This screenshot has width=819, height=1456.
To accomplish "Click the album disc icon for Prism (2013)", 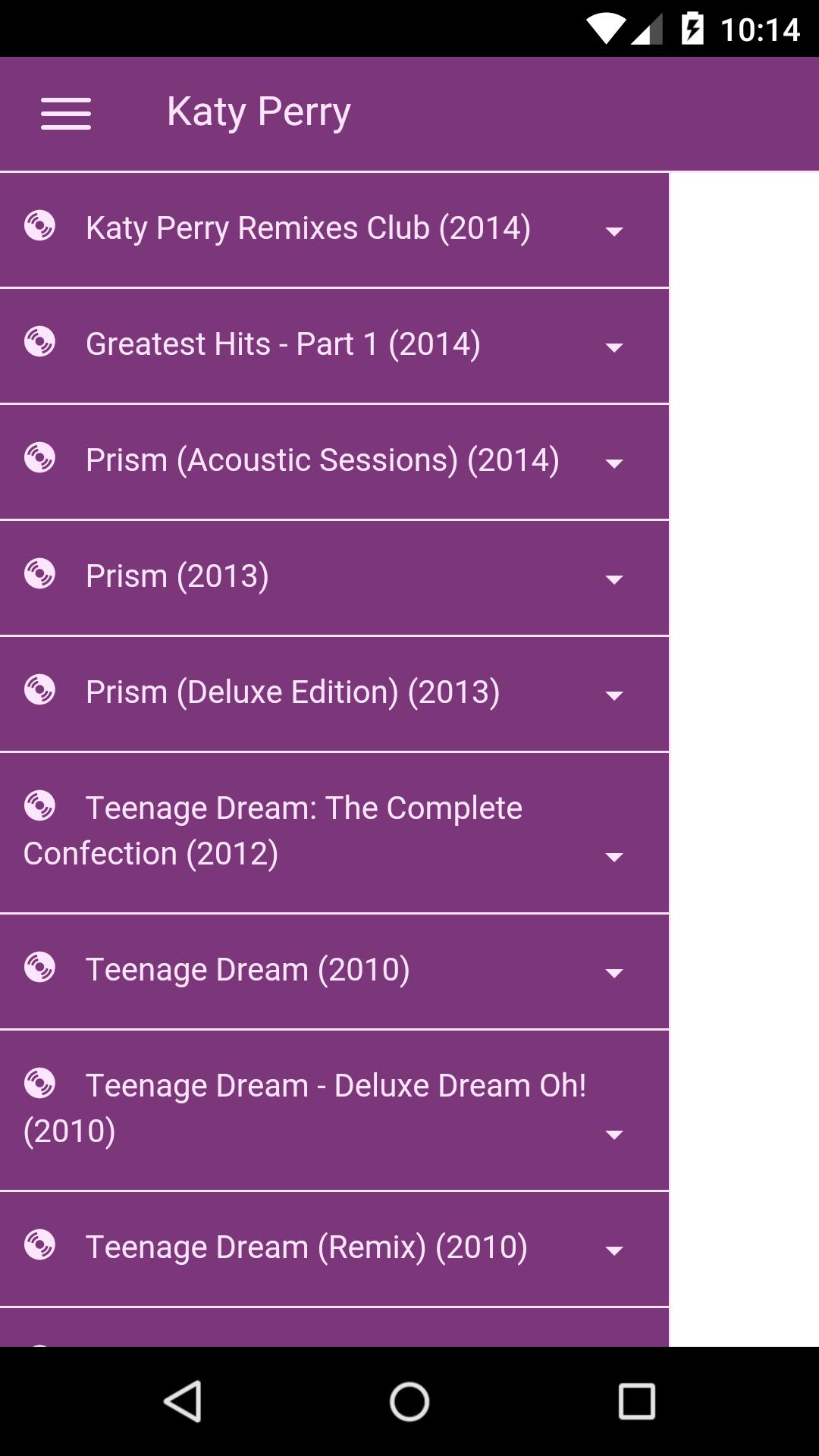I will pos(40,576).
